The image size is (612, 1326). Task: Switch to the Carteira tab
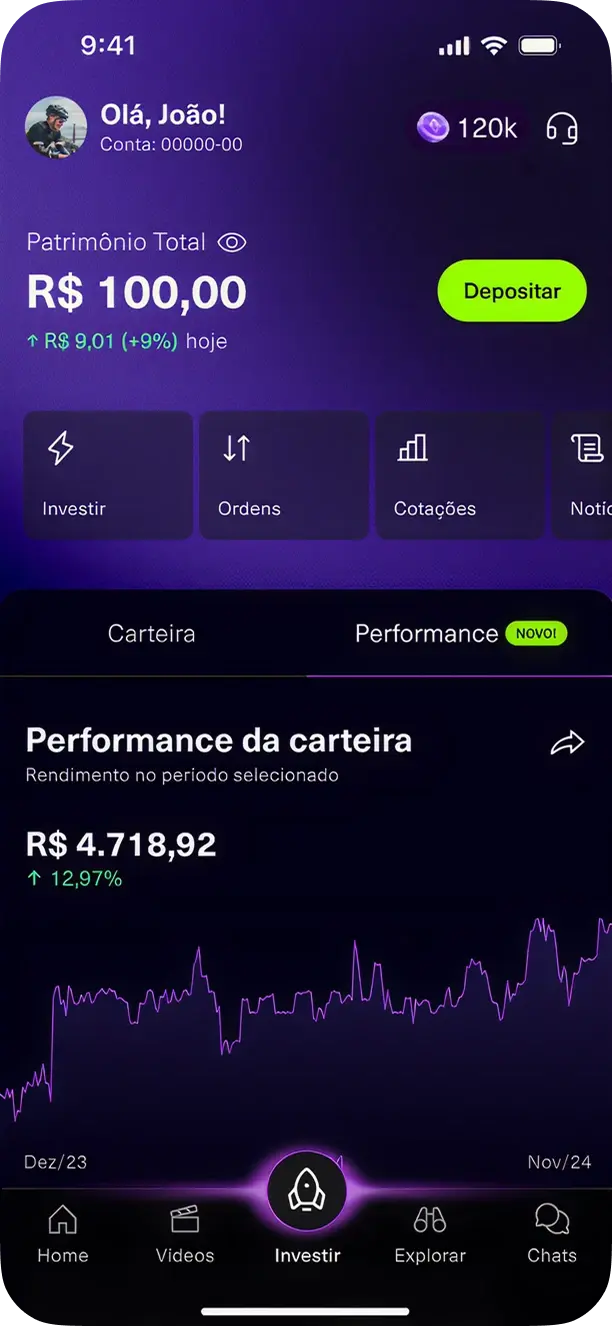tap(152, 633)
